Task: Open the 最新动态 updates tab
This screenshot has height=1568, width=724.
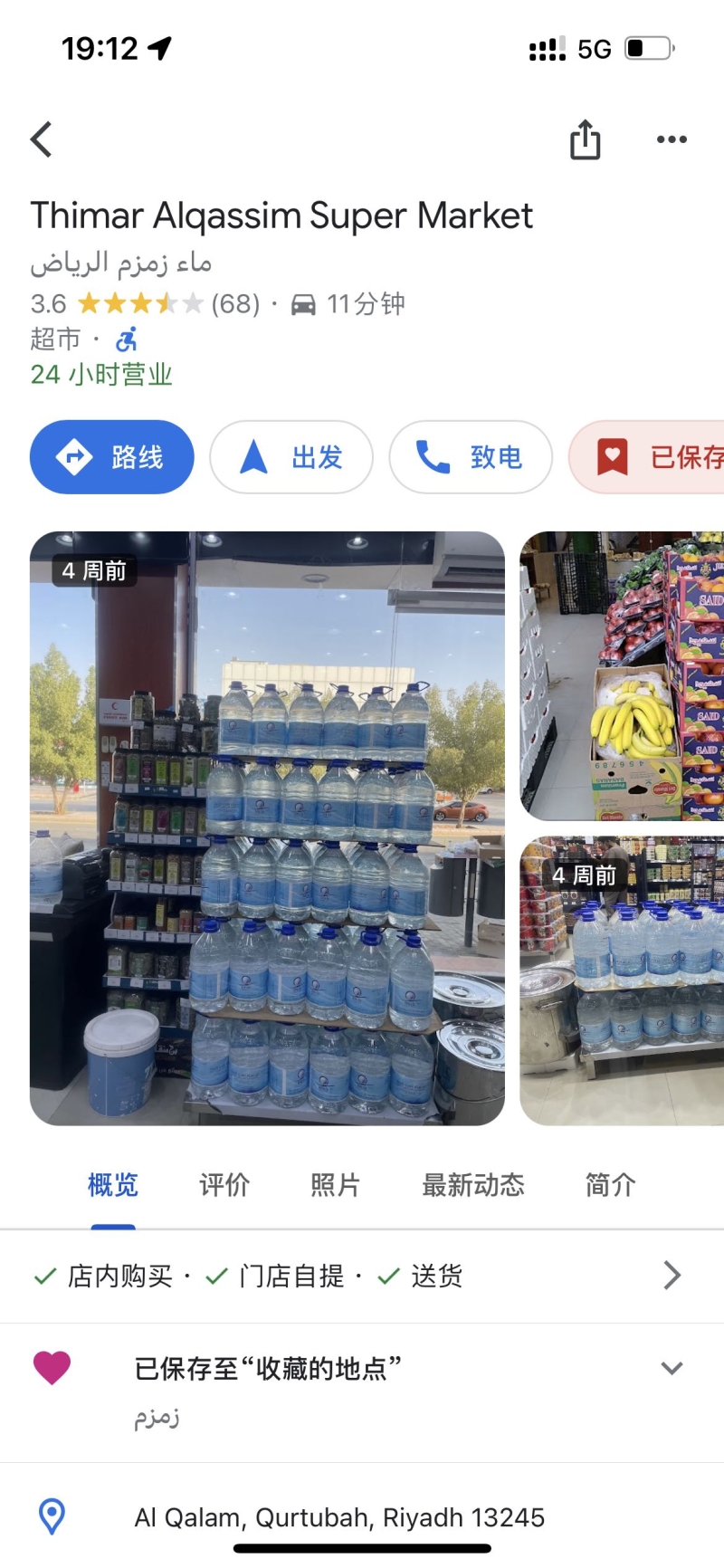Action: coord(473,1184)
